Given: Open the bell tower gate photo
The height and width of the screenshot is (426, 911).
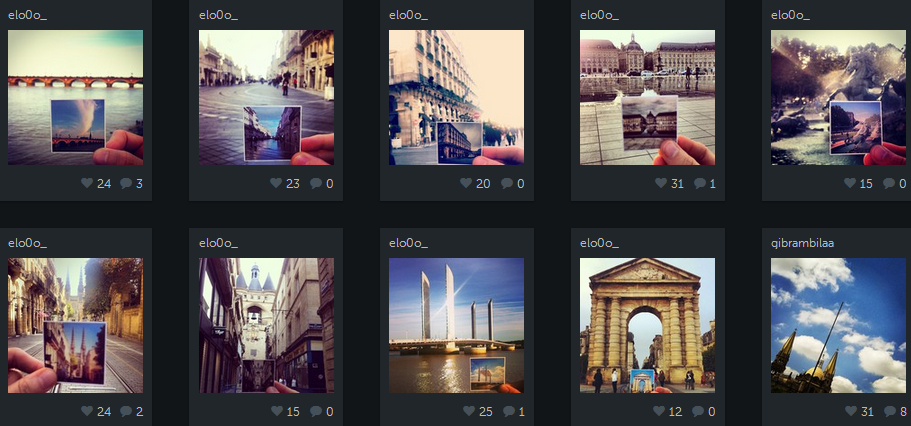Looking at the screenshot, I should (x=266, y=325).
